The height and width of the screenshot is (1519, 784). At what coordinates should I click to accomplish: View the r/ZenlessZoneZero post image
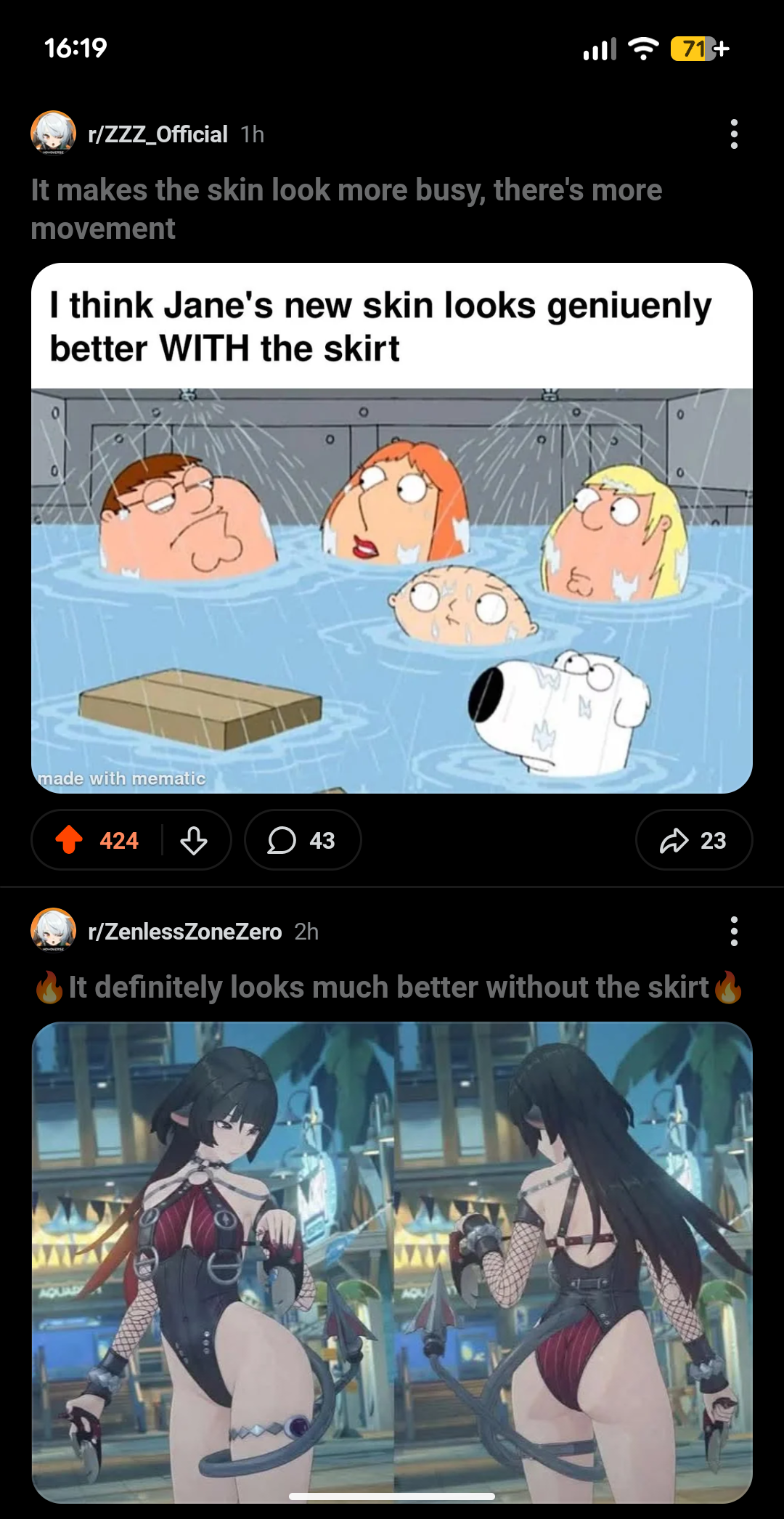pyautogui.click(x=392, y=1256)
